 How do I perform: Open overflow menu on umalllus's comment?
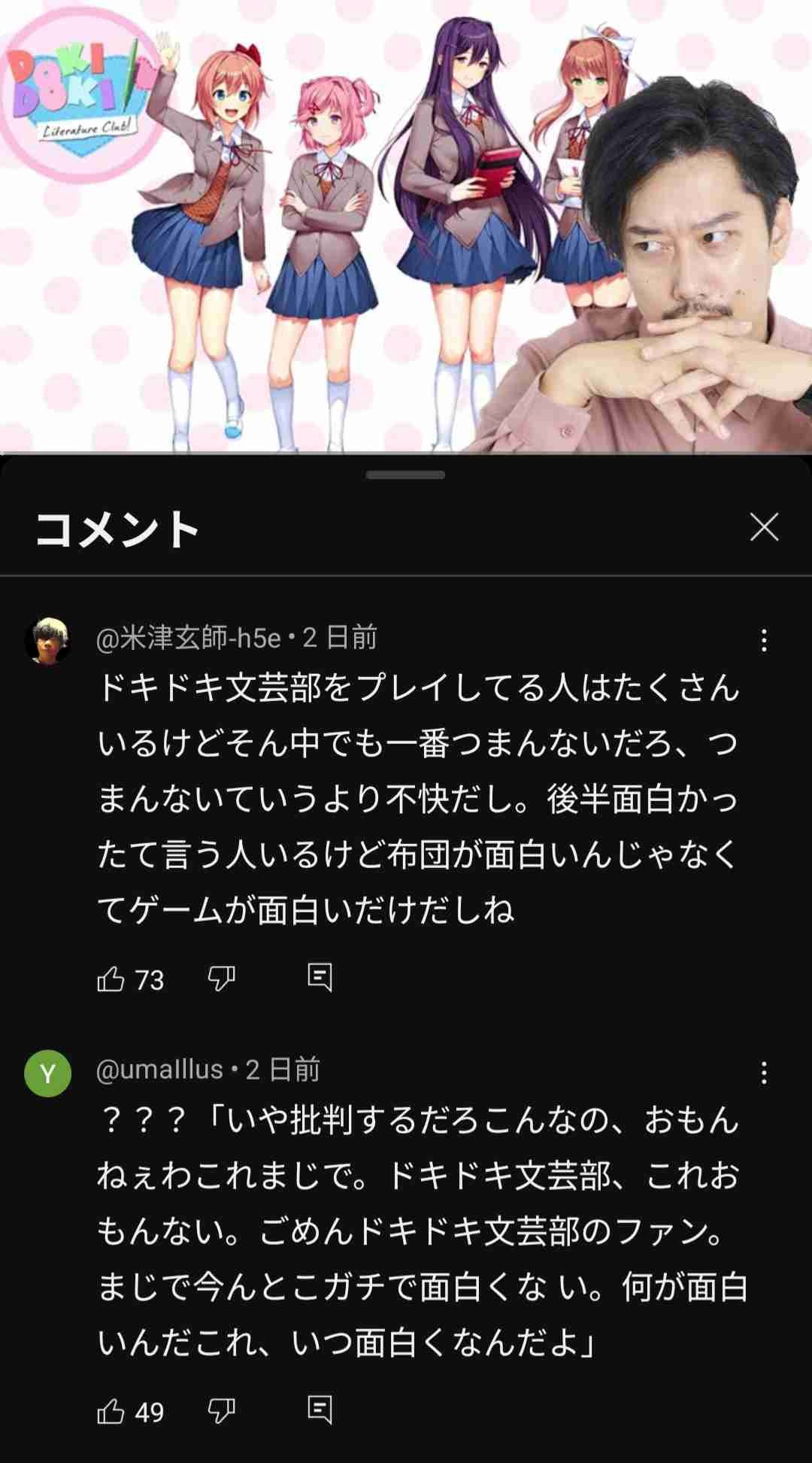(764, 1073)
